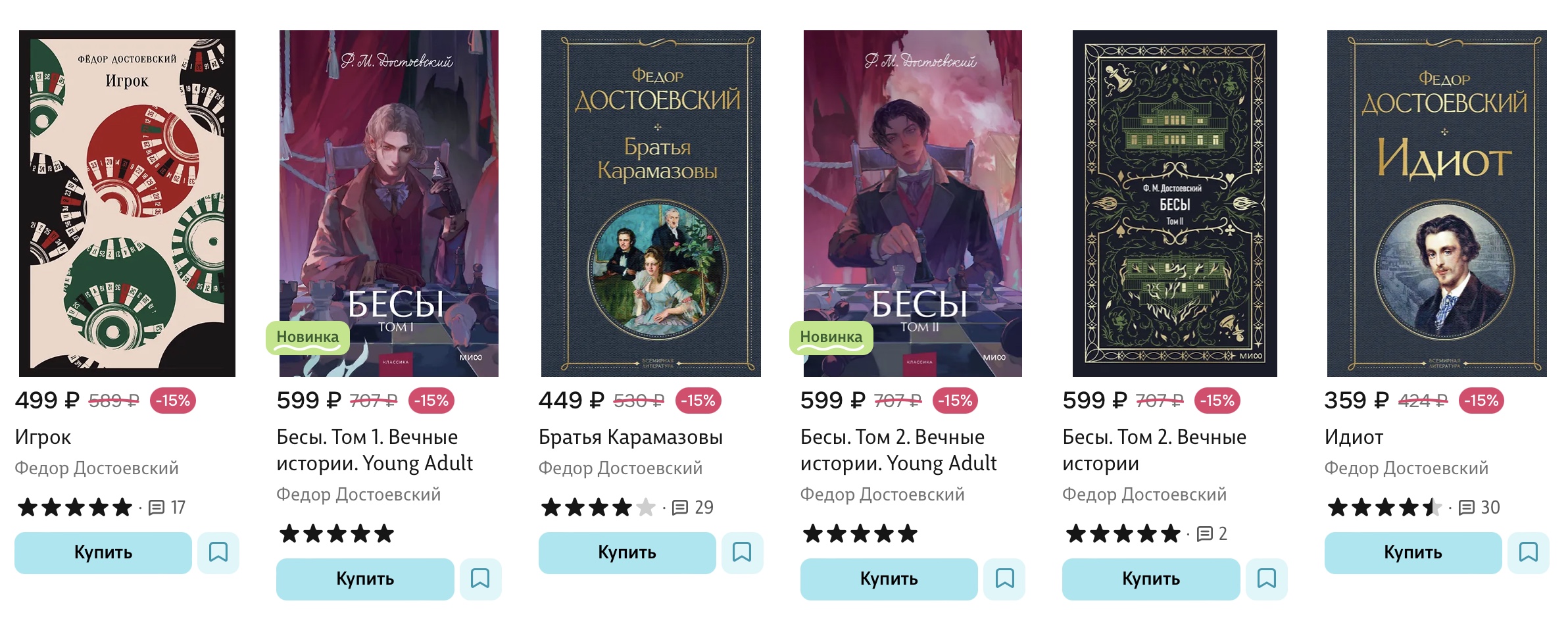1568x634 pixels.
Task: Open Бесы Том 1 book cover
Action: click(389, 203)
